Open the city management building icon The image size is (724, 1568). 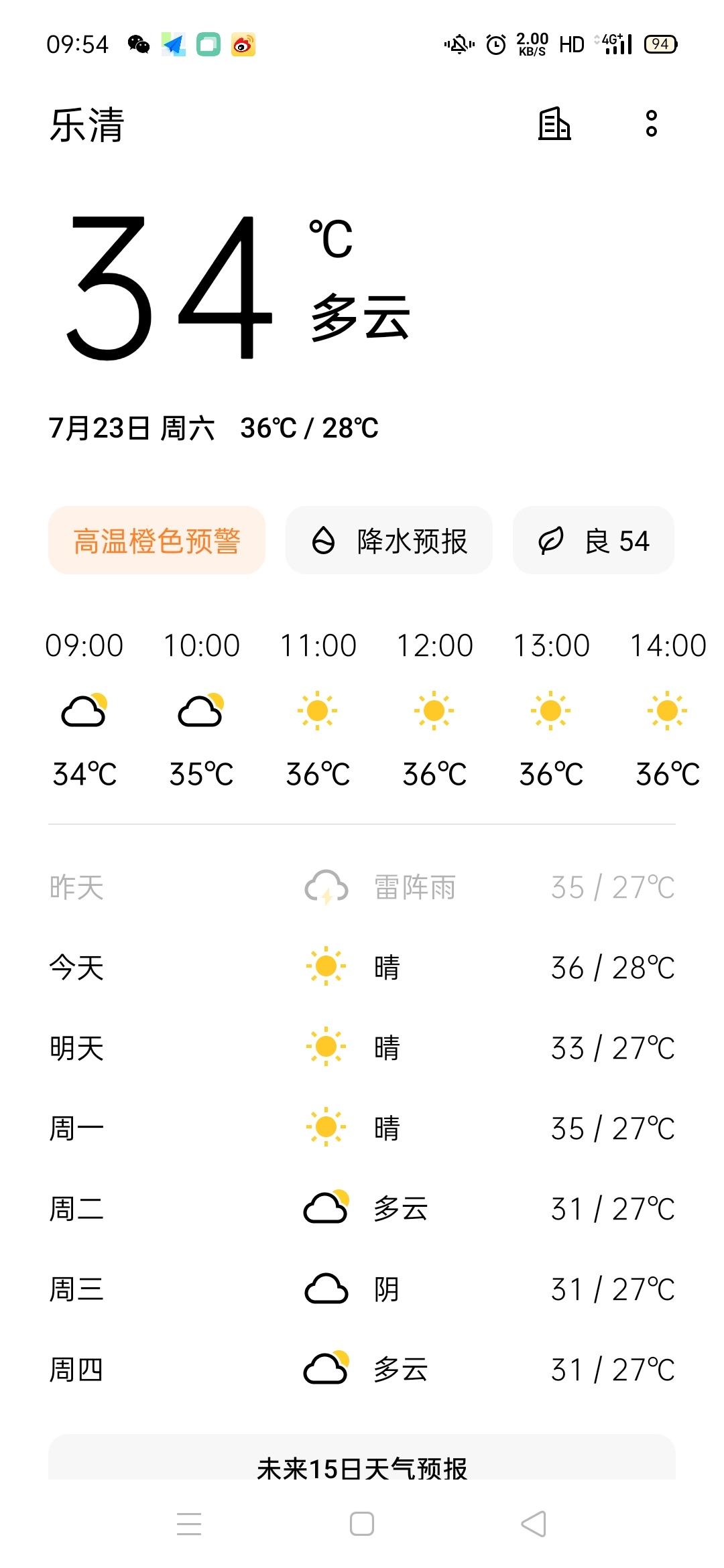coord(554,124)
